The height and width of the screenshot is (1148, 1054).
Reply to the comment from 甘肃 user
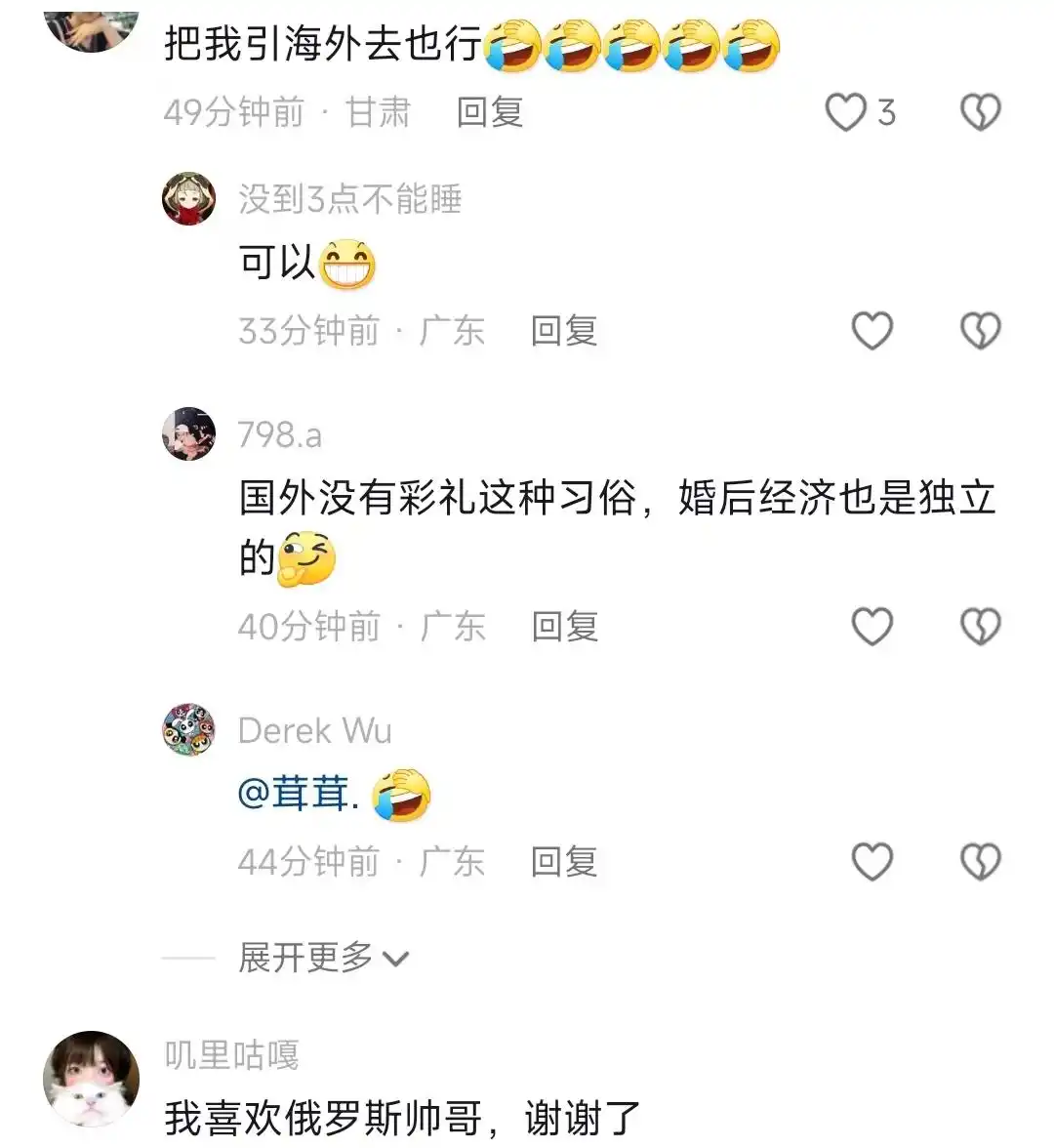pyautogui.click(x=488, y=111)
